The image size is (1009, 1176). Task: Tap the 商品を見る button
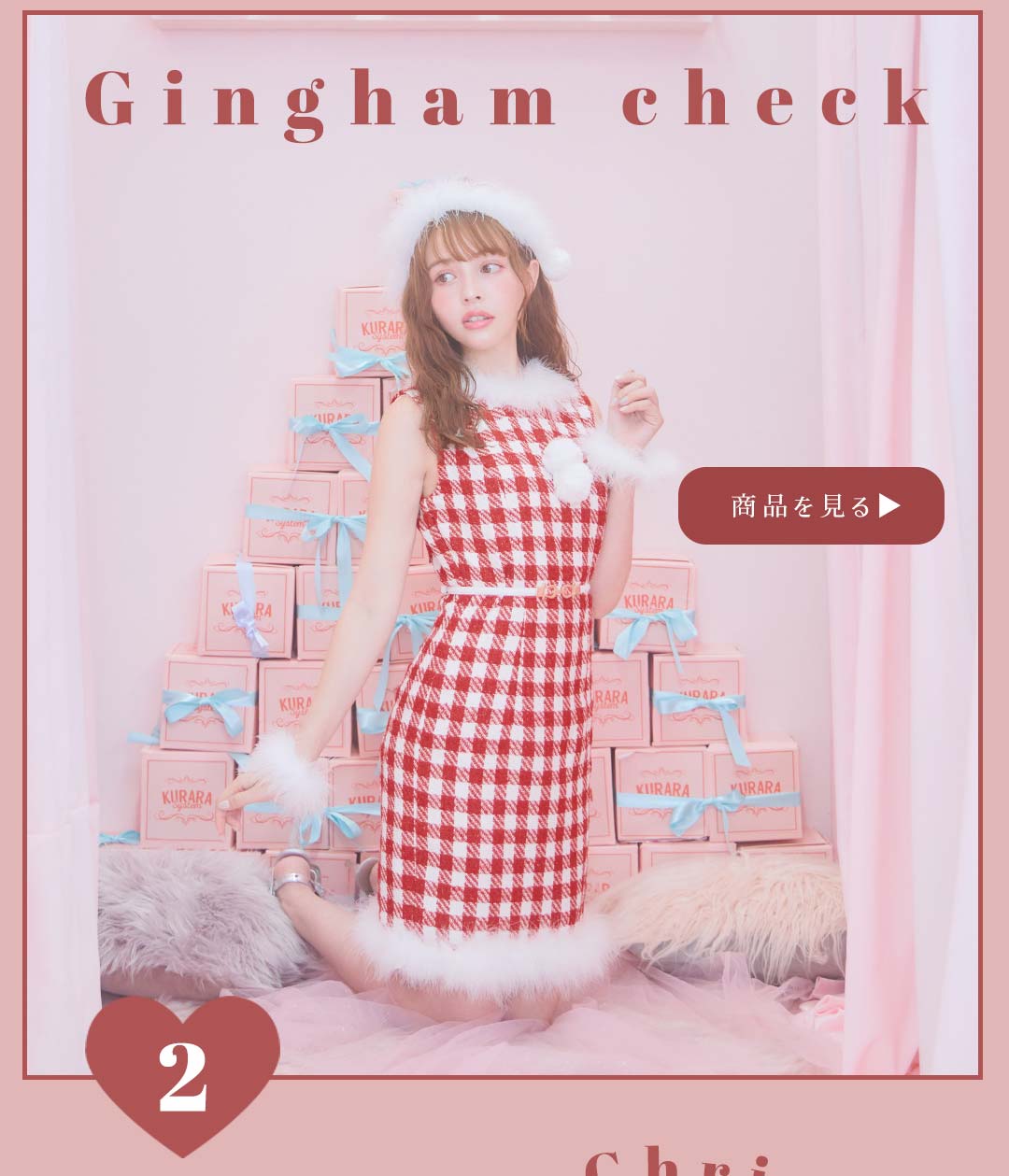point(811,506)
